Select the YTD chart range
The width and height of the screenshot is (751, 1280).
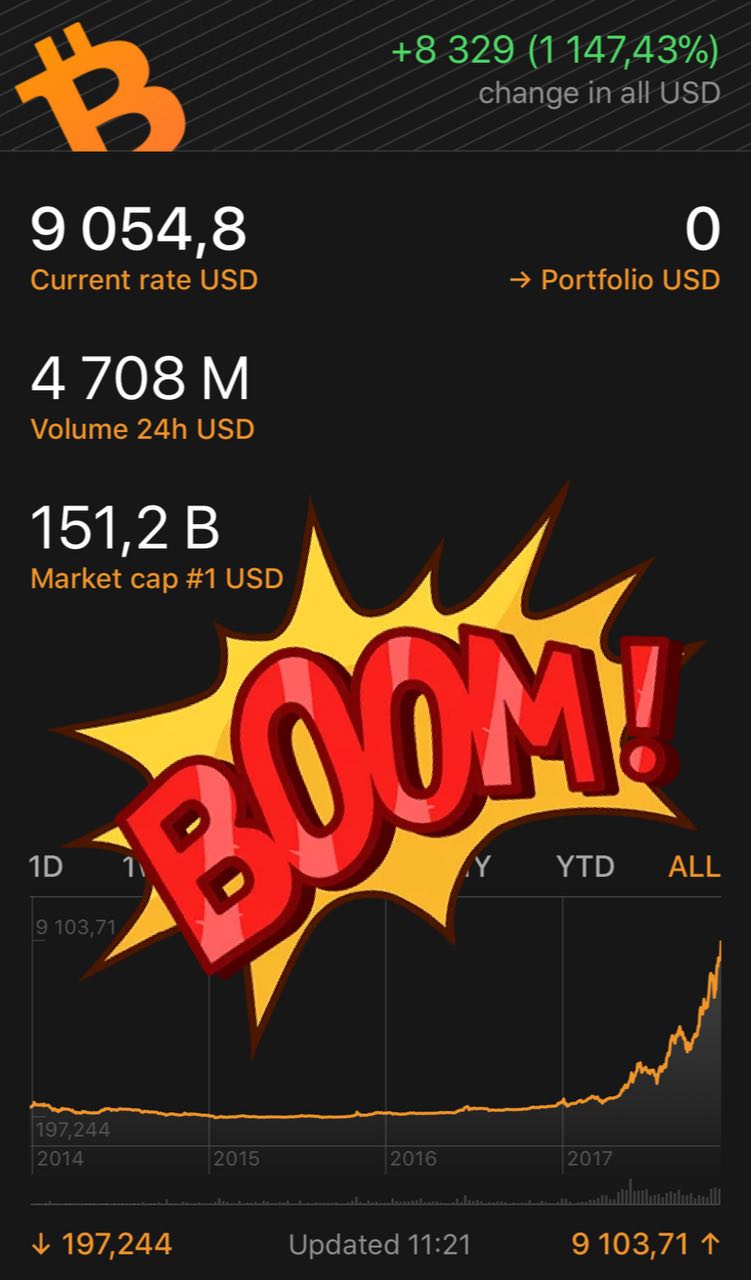tap(585, 866)
